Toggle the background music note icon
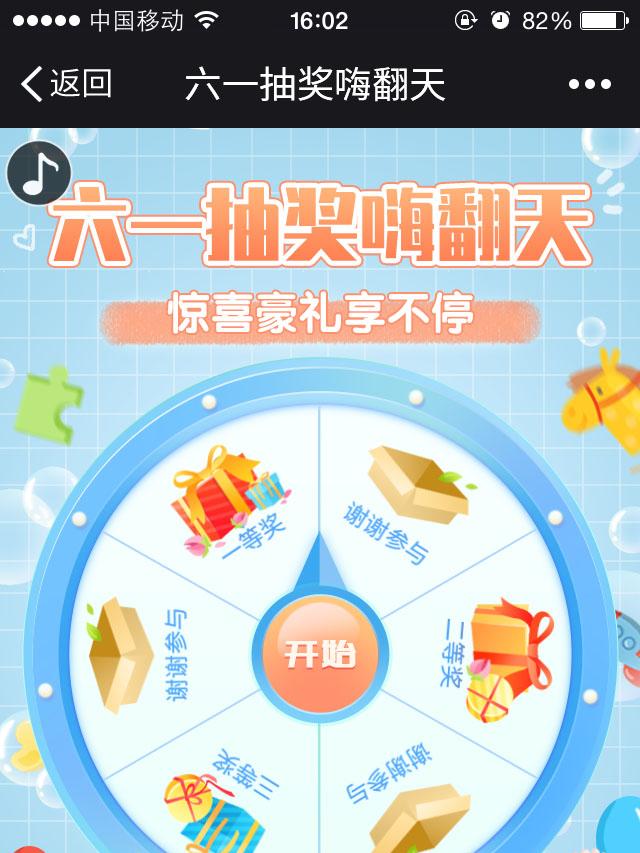Screen dimensions: 640x853 point(38,173)
